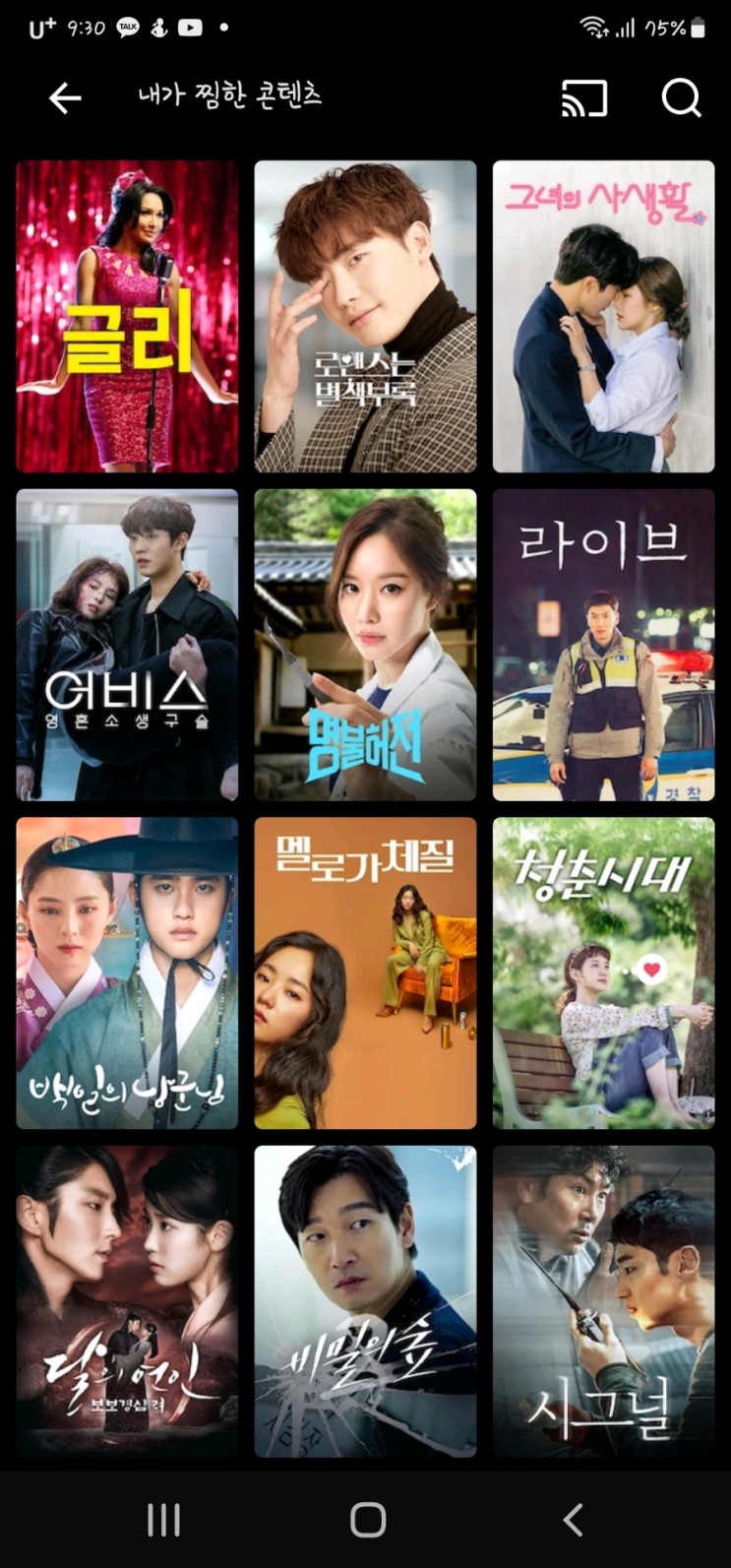Tap the cast-to-TV icon
The width and height of the screenshot is (731, 1568).
click(584, 98)
